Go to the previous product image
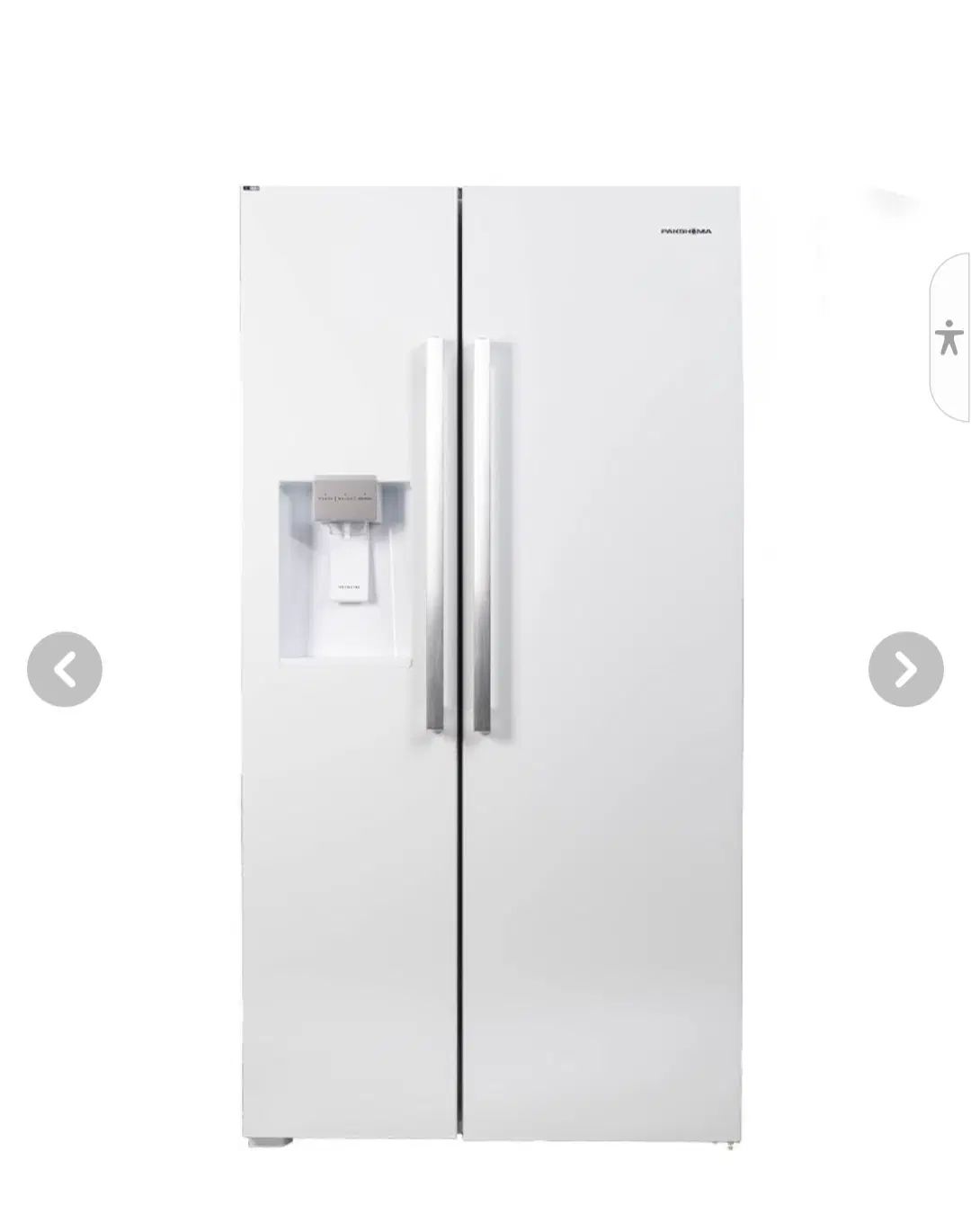Image resolution: width=971 pixels, height=1232 pixels. 65,669
